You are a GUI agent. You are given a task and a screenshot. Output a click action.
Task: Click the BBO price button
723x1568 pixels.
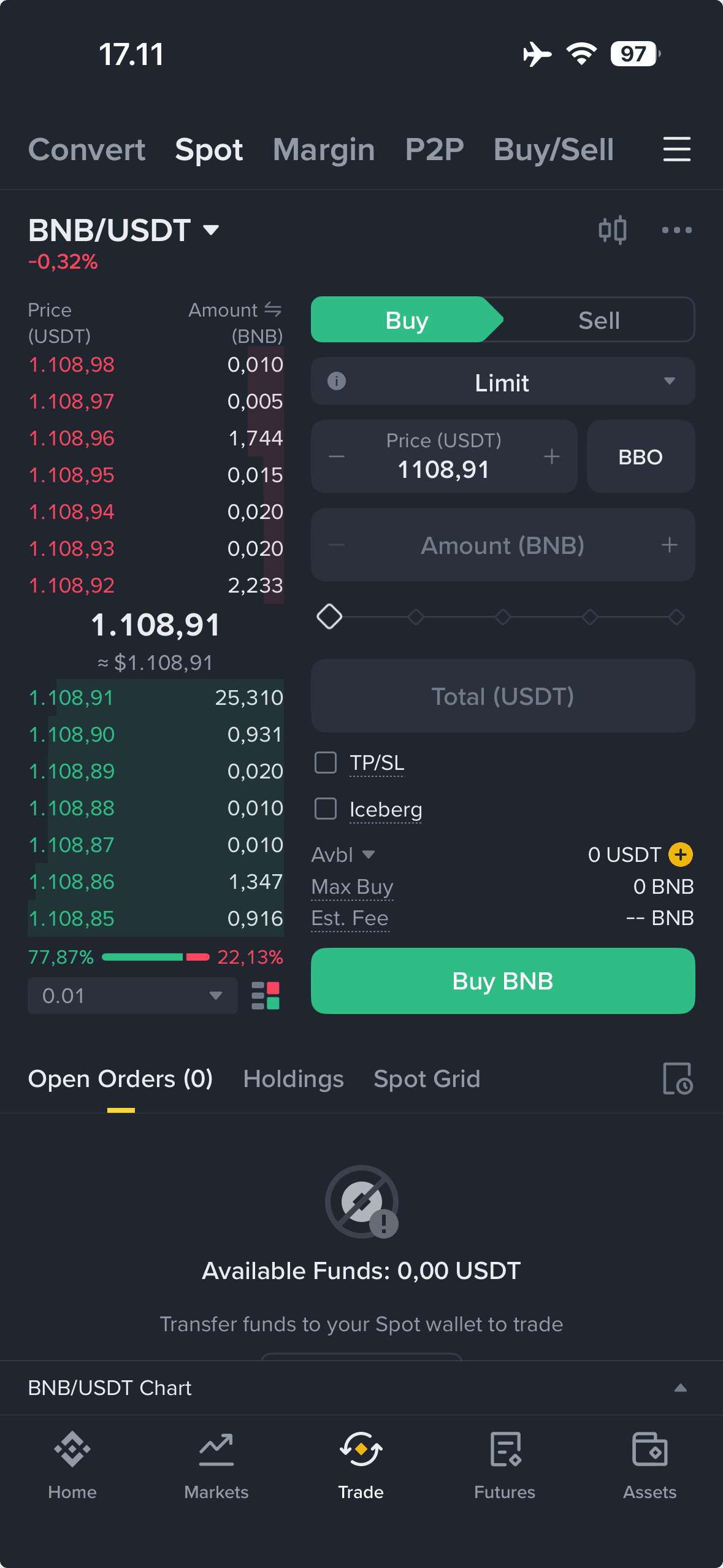click(640, 456)
